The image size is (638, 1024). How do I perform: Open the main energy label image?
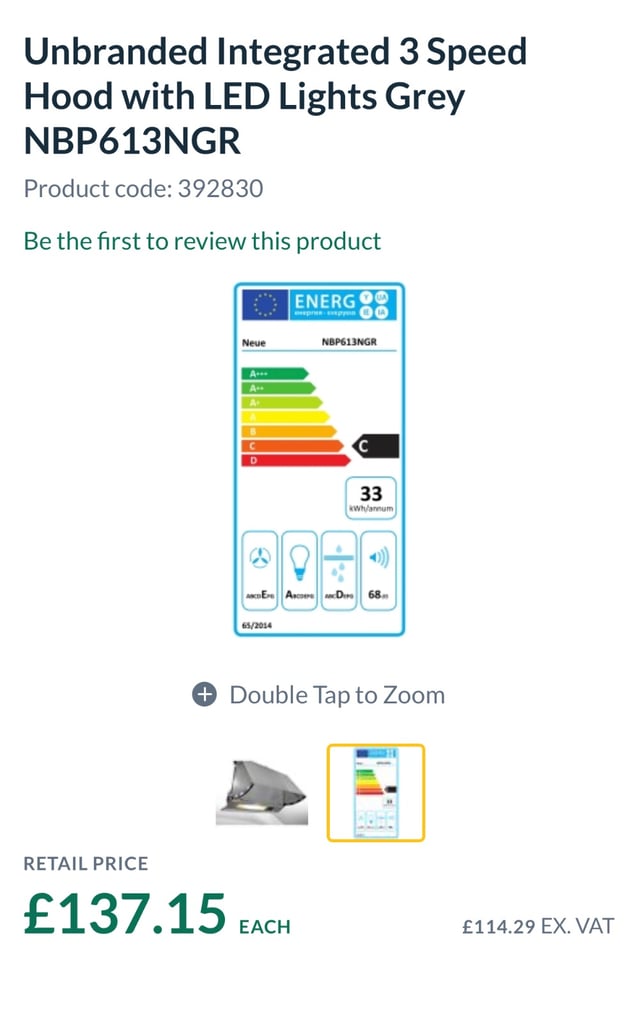[x=319, y=459]
